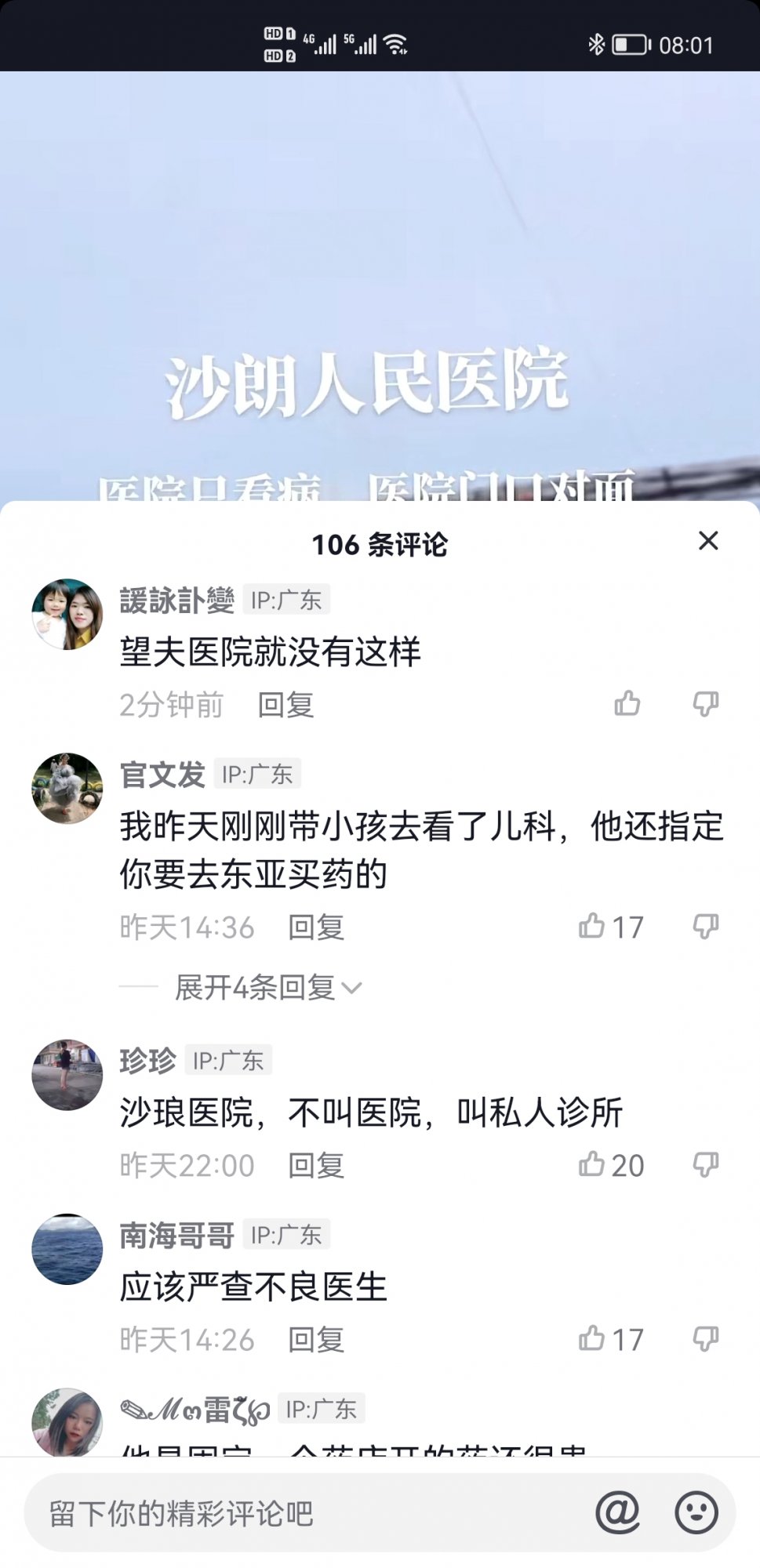The width and height of the screenshot is (760, 1568).
Task: Open 南海哥哥's profile avatar
Action: point(67,1249)
